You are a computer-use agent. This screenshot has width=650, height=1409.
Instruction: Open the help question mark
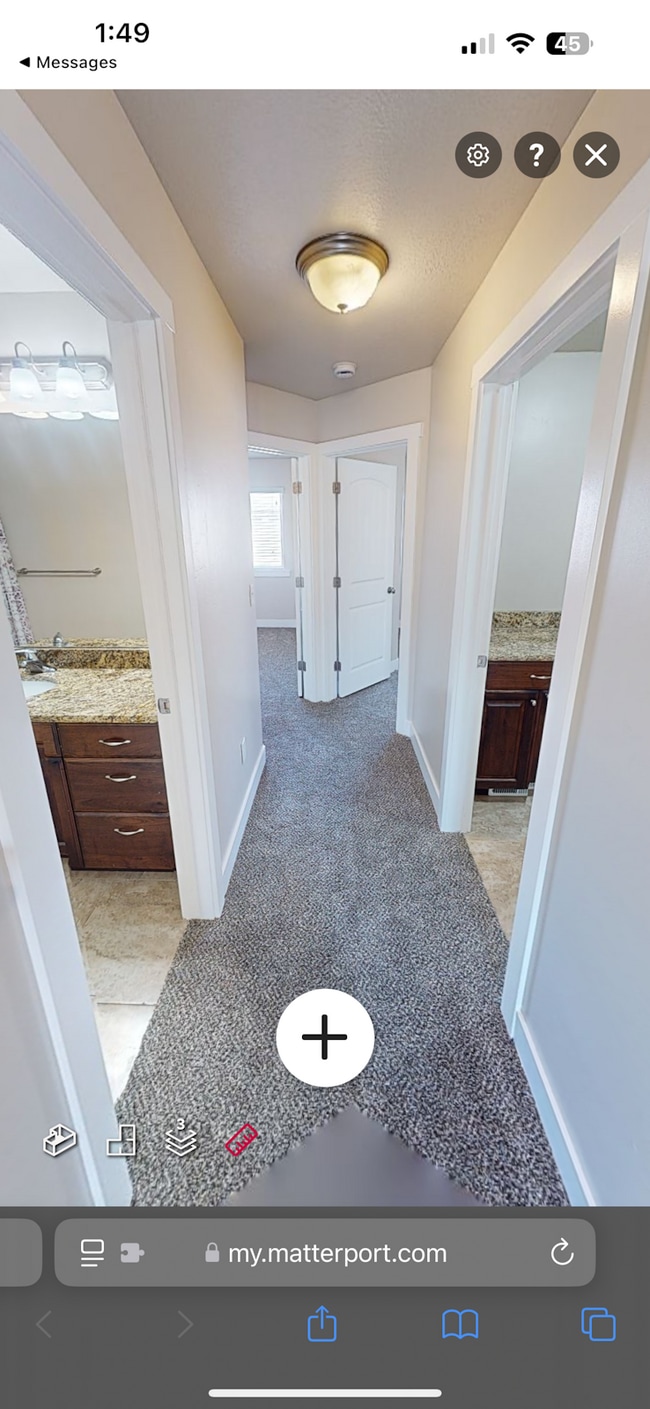coord(537,155)
